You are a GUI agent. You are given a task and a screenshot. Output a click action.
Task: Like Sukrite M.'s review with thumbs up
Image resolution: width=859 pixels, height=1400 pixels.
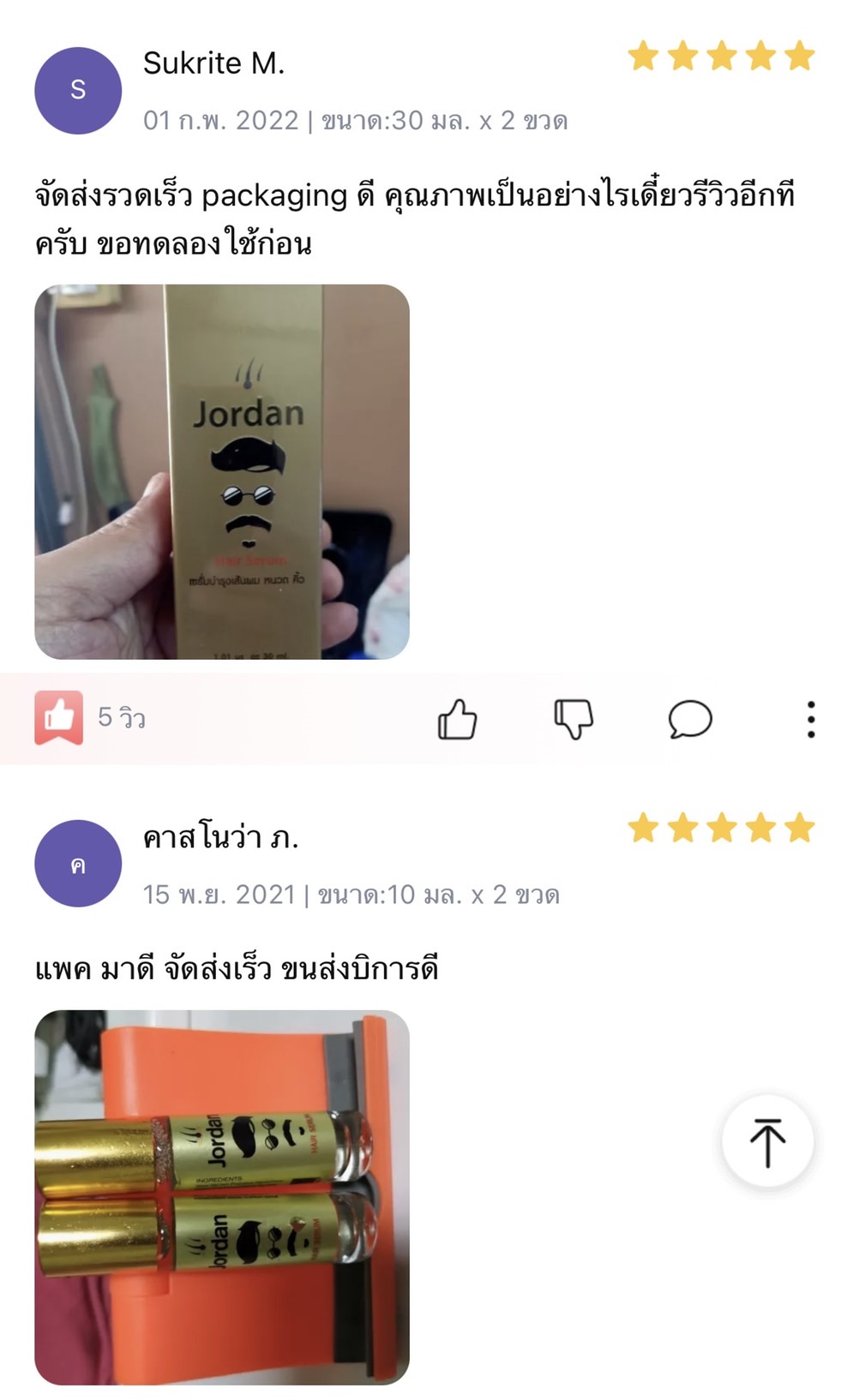click(x=457, y=719)
